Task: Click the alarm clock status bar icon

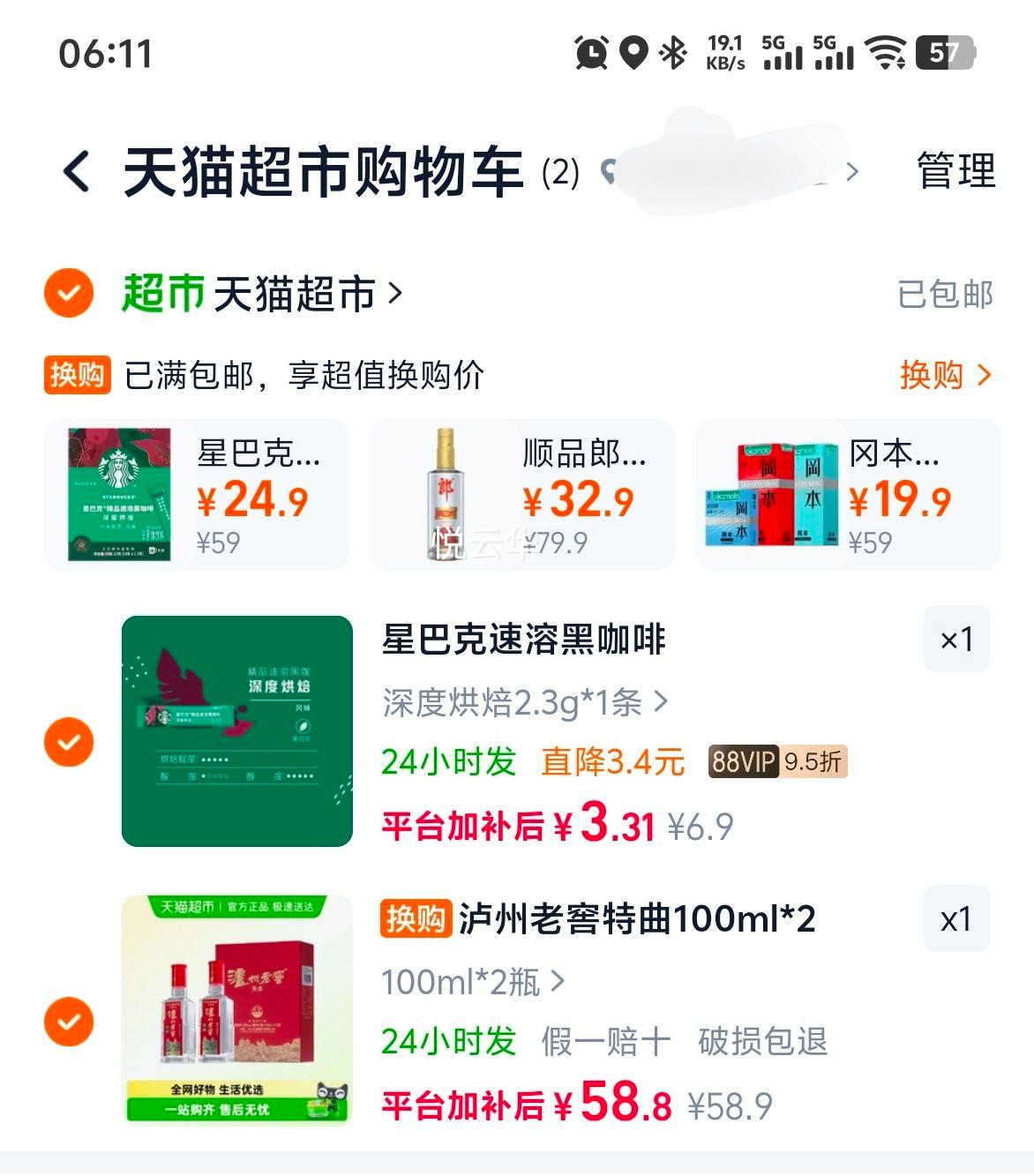Action: coord(593,55)
